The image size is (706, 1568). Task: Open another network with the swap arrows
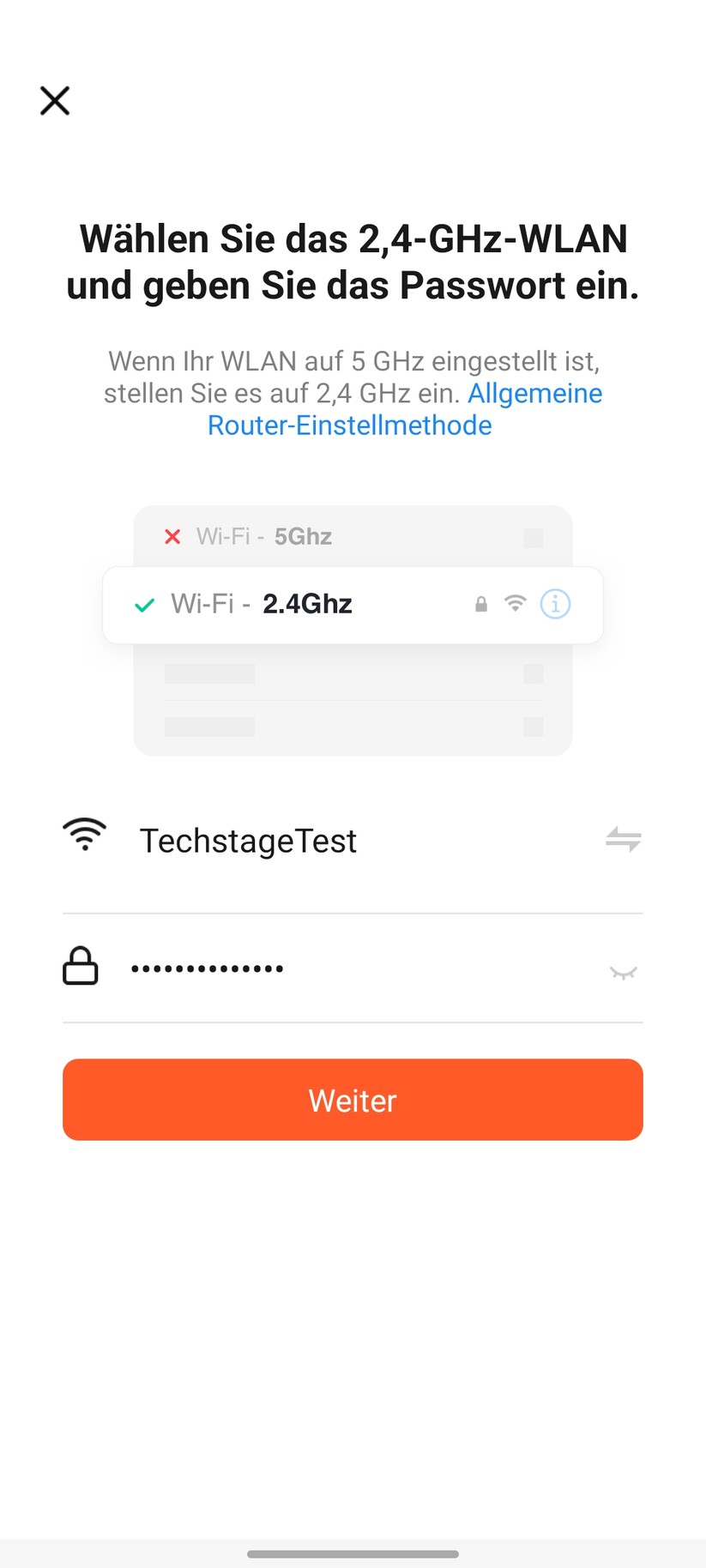(x=623, y=840)
